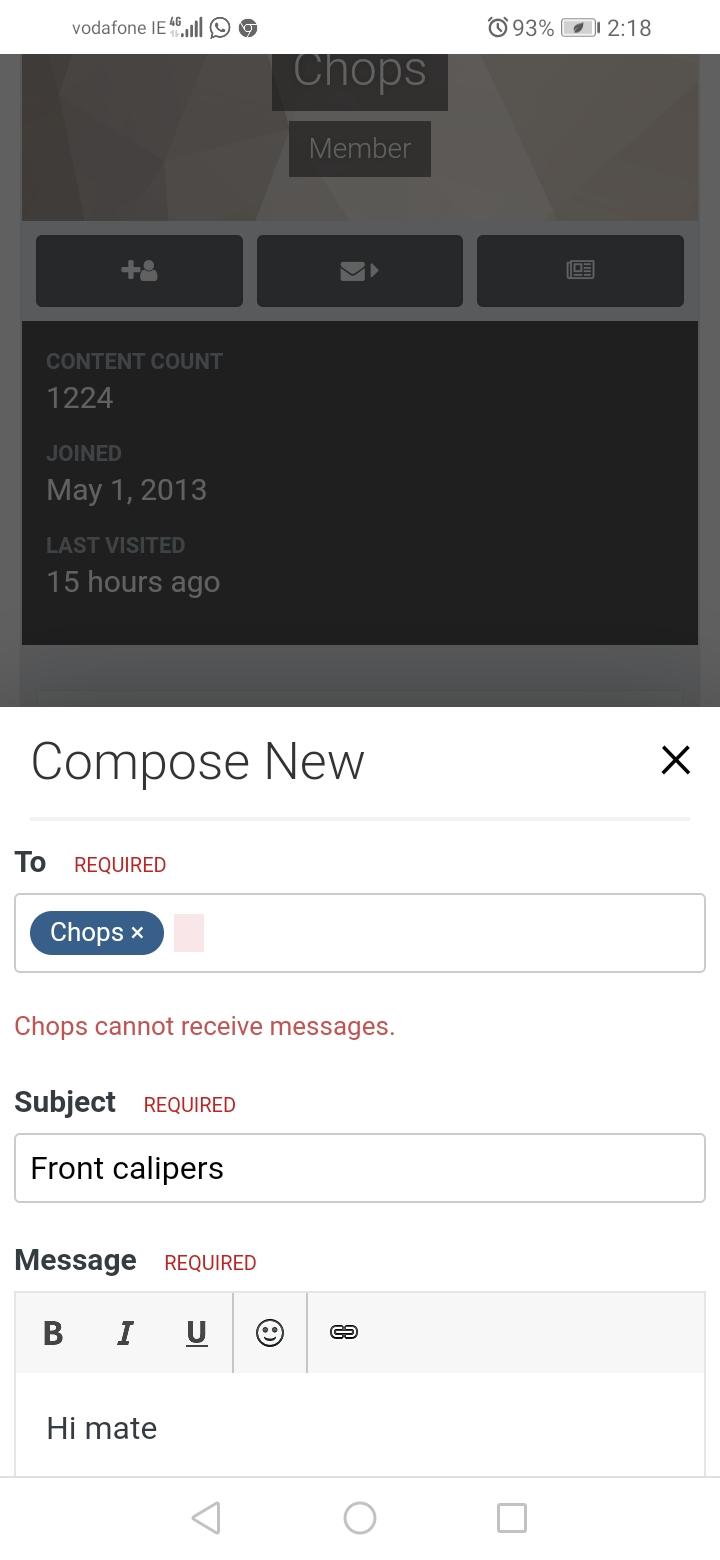Open the emoji picker in editor
720x1560 pixels.
pyautogui.click(x=270, y=1333)
